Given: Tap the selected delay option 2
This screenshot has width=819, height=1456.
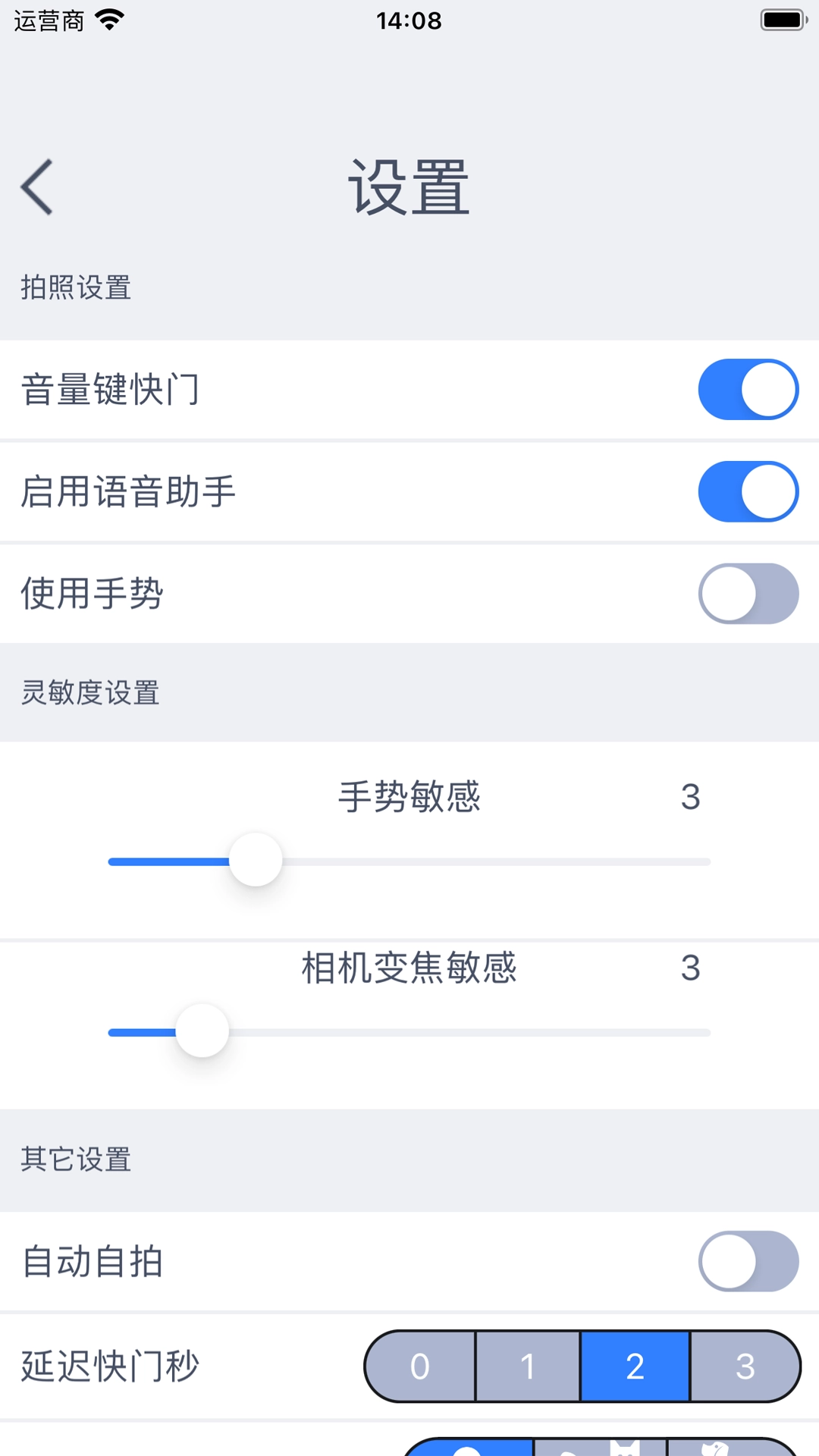Looking at the screenshot, I should click(x=634, y=1365).
